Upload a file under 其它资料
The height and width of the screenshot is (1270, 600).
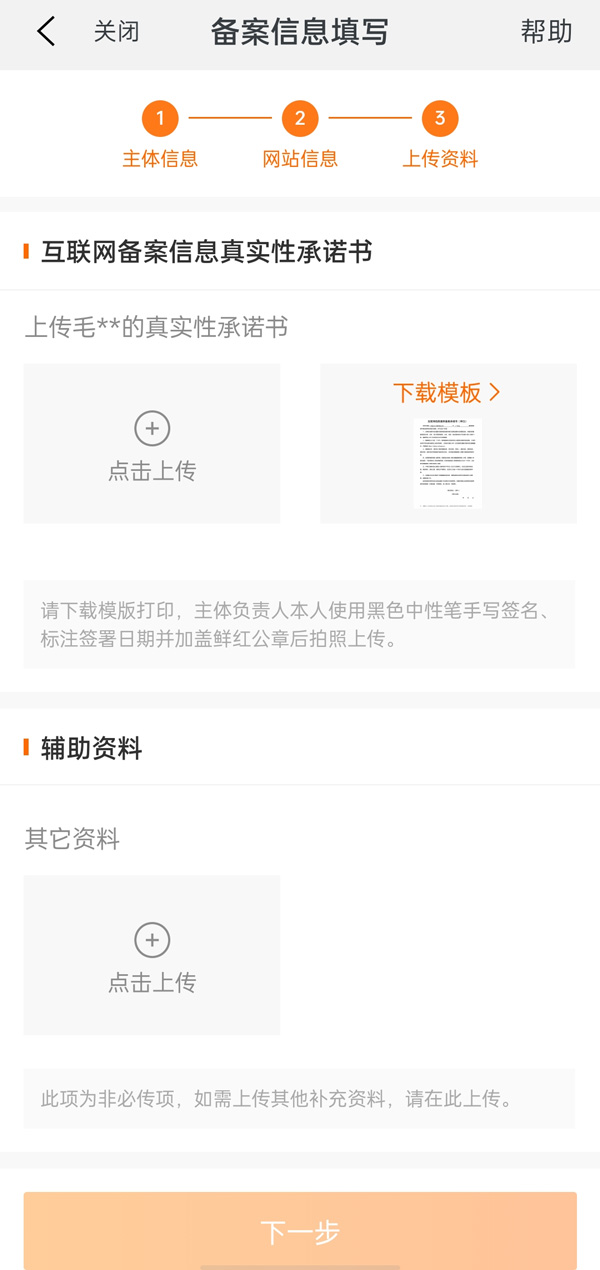click(x=152, y=955)
